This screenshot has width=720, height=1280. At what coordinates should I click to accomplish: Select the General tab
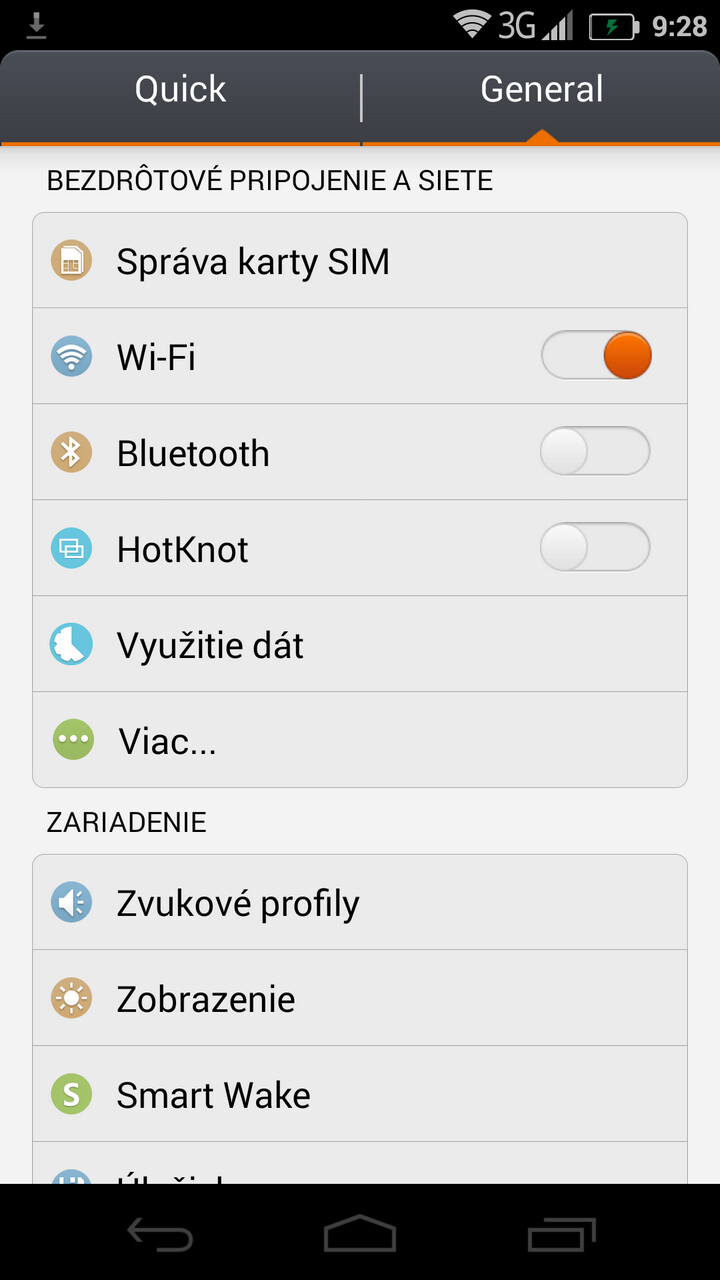pyautogui.click(x=541, y=90)
